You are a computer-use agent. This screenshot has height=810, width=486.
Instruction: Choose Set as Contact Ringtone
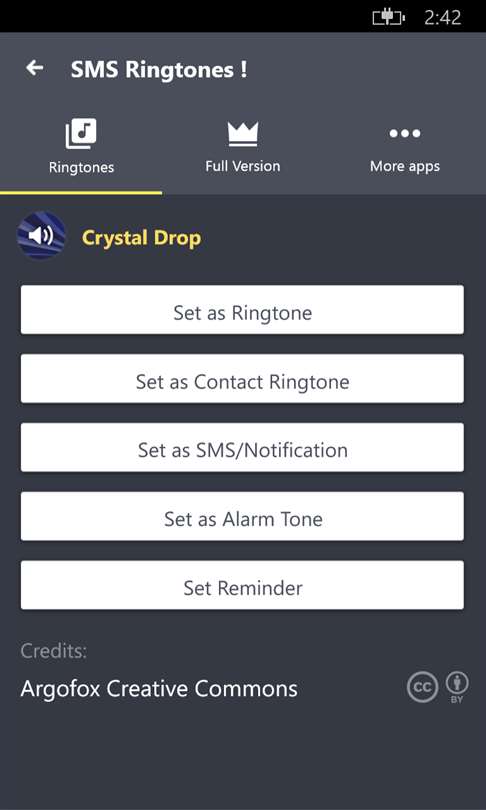242,379
